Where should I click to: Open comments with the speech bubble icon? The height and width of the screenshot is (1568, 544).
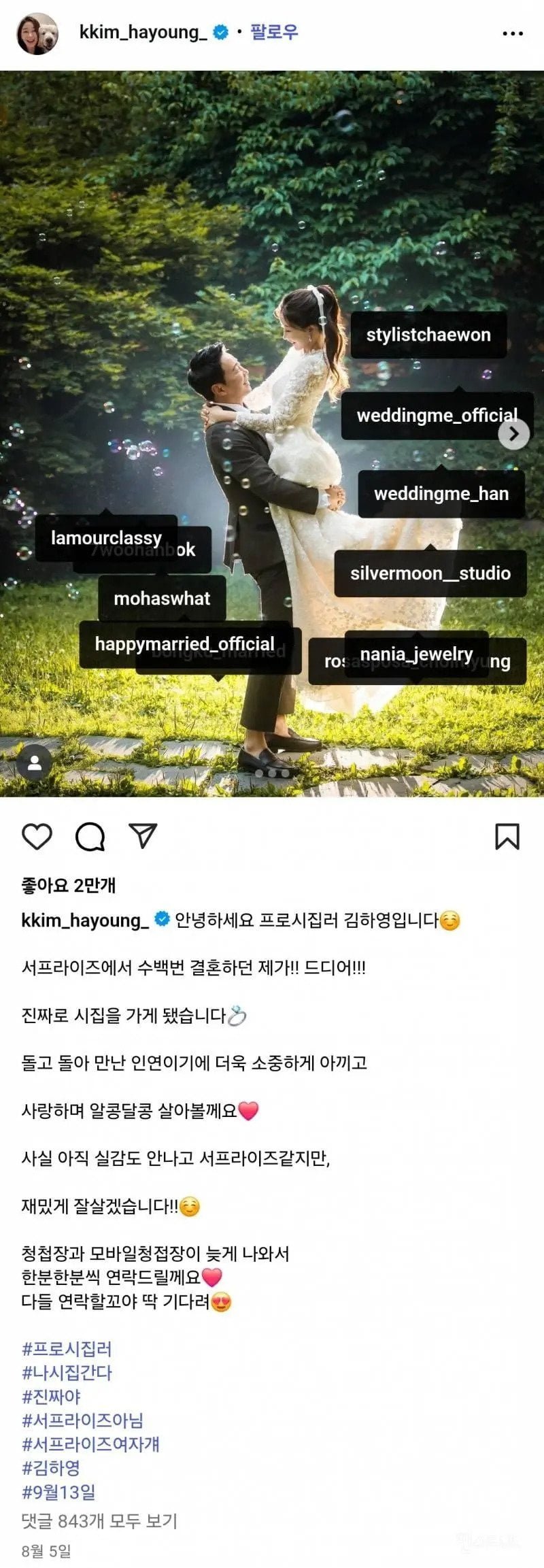90,836
